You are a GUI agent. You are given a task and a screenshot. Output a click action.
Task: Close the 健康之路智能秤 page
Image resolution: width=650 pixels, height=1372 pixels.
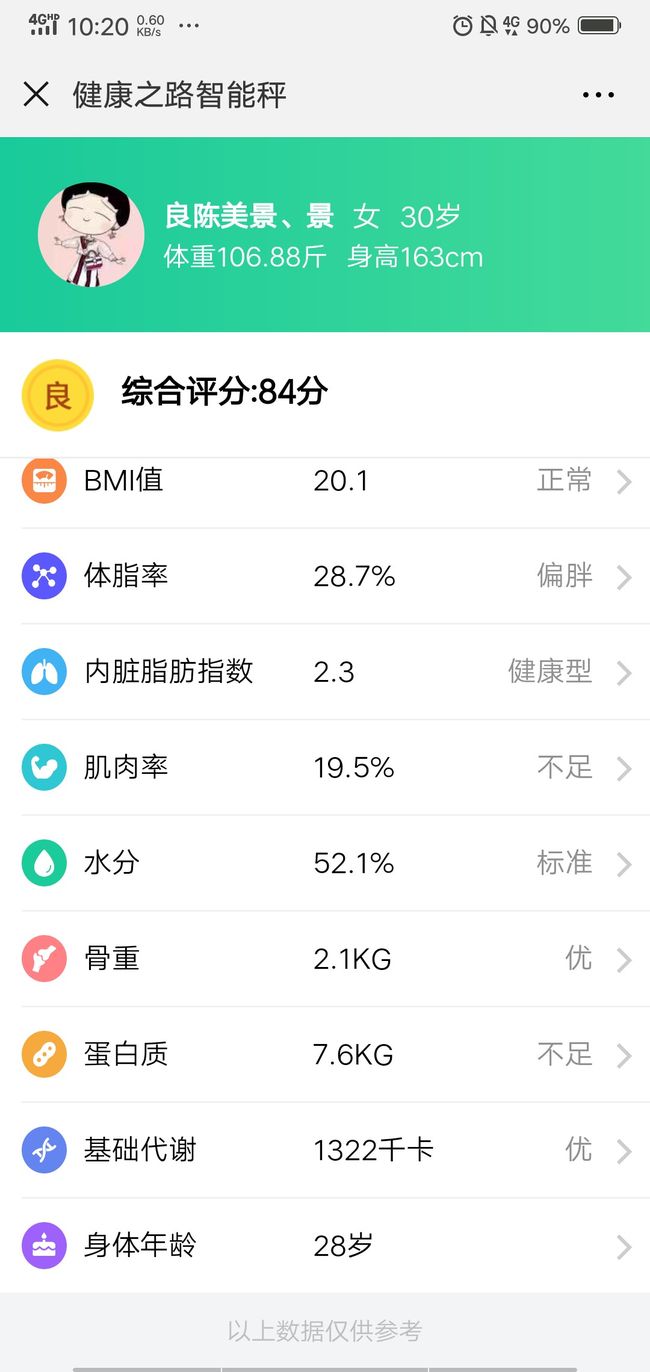[x=36, y=95]
